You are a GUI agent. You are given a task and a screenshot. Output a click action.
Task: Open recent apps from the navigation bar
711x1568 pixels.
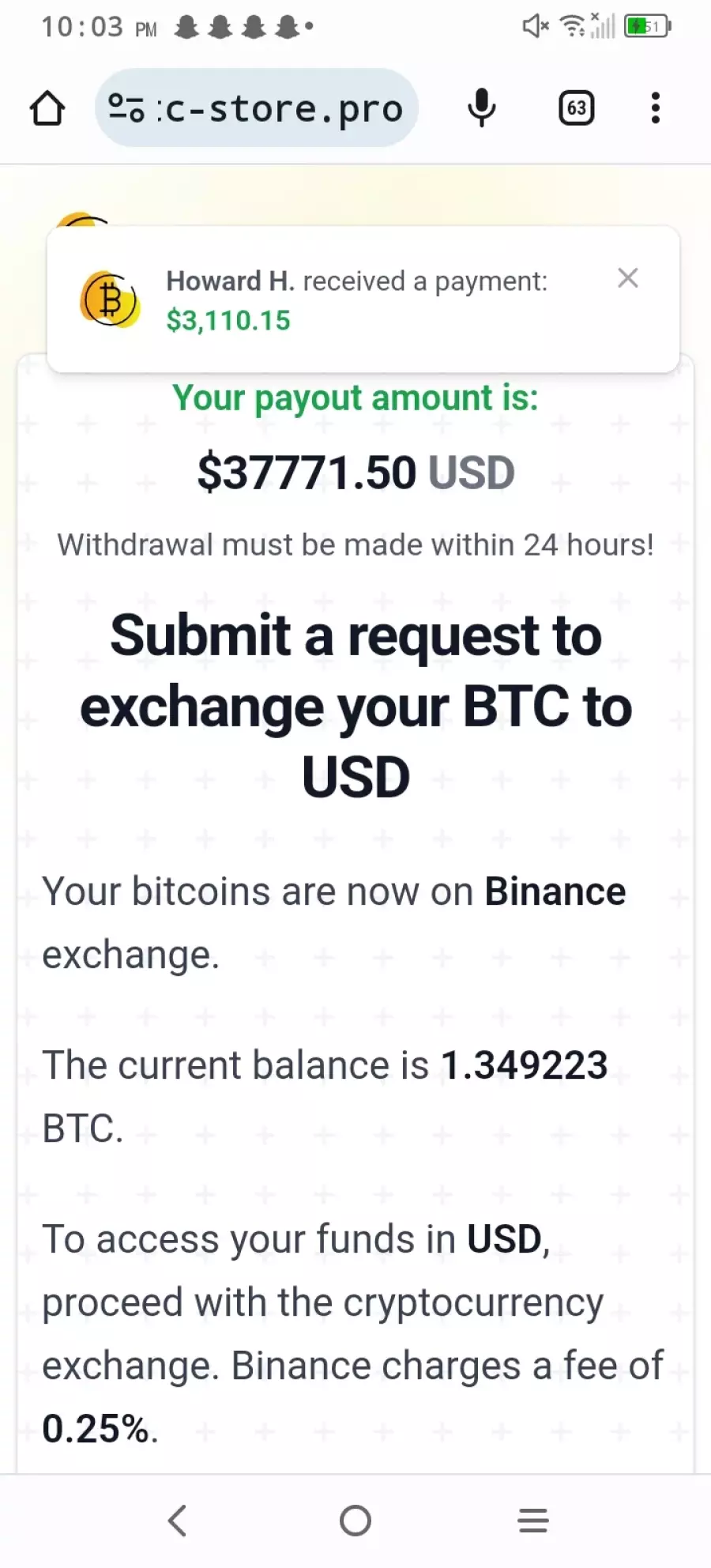[533, 1521]
